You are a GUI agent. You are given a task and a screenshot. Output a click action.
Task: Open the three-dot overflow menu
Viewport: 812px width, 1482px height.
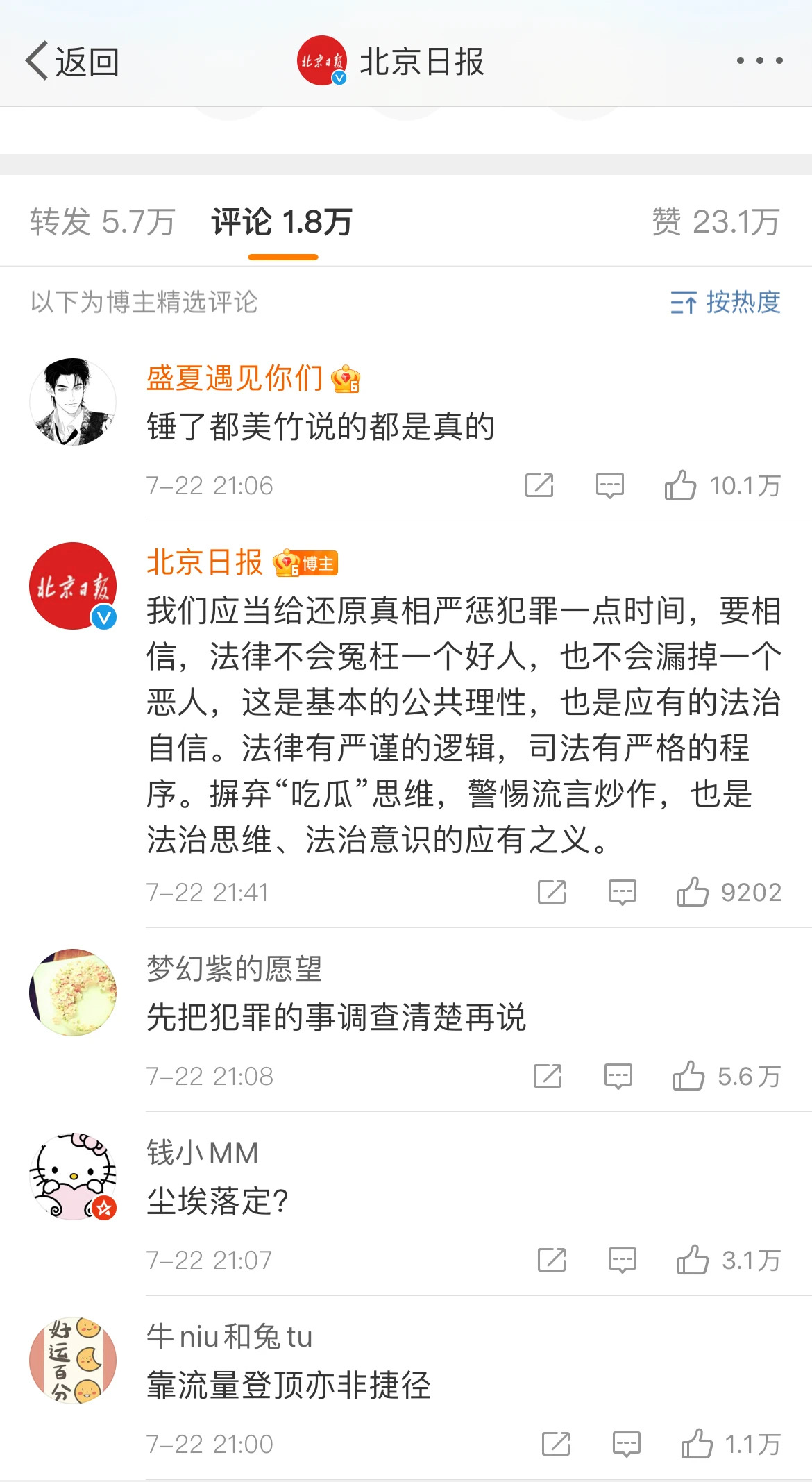point(759,61)
